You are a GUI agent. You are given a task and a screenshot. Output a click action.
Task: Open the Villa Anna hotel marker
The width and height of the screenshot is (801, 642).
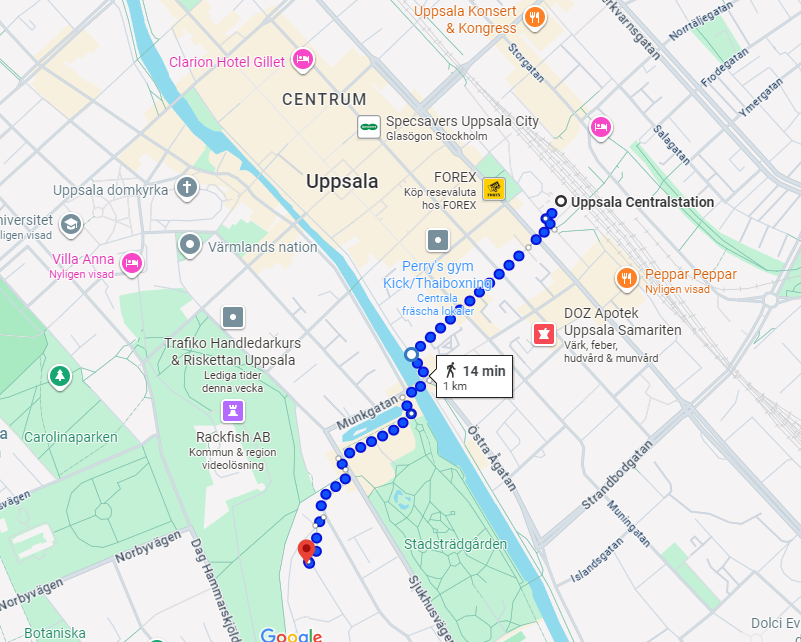(x=131, y=263)
